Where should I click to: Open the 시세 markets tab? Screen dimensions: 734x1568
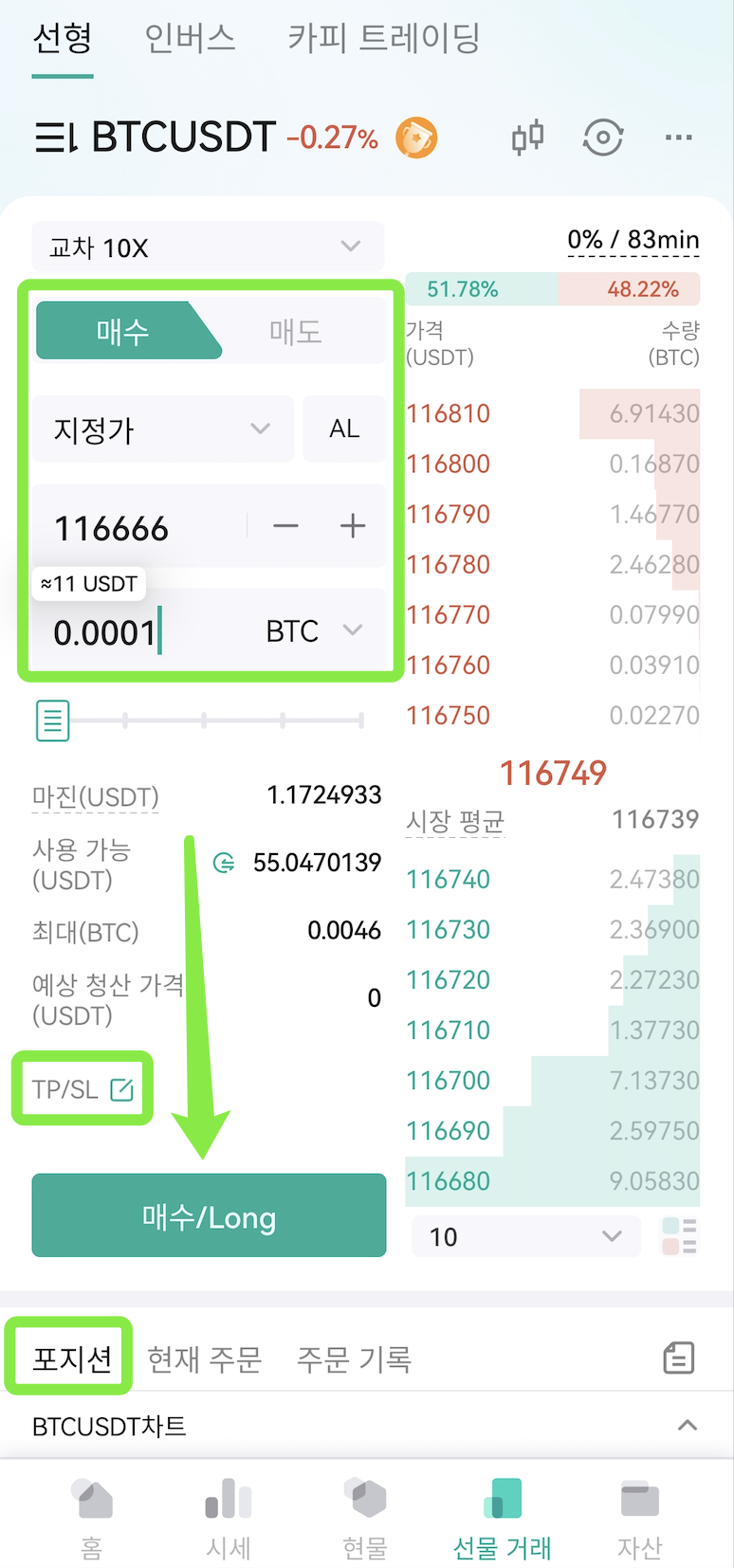coord(229,1519)
